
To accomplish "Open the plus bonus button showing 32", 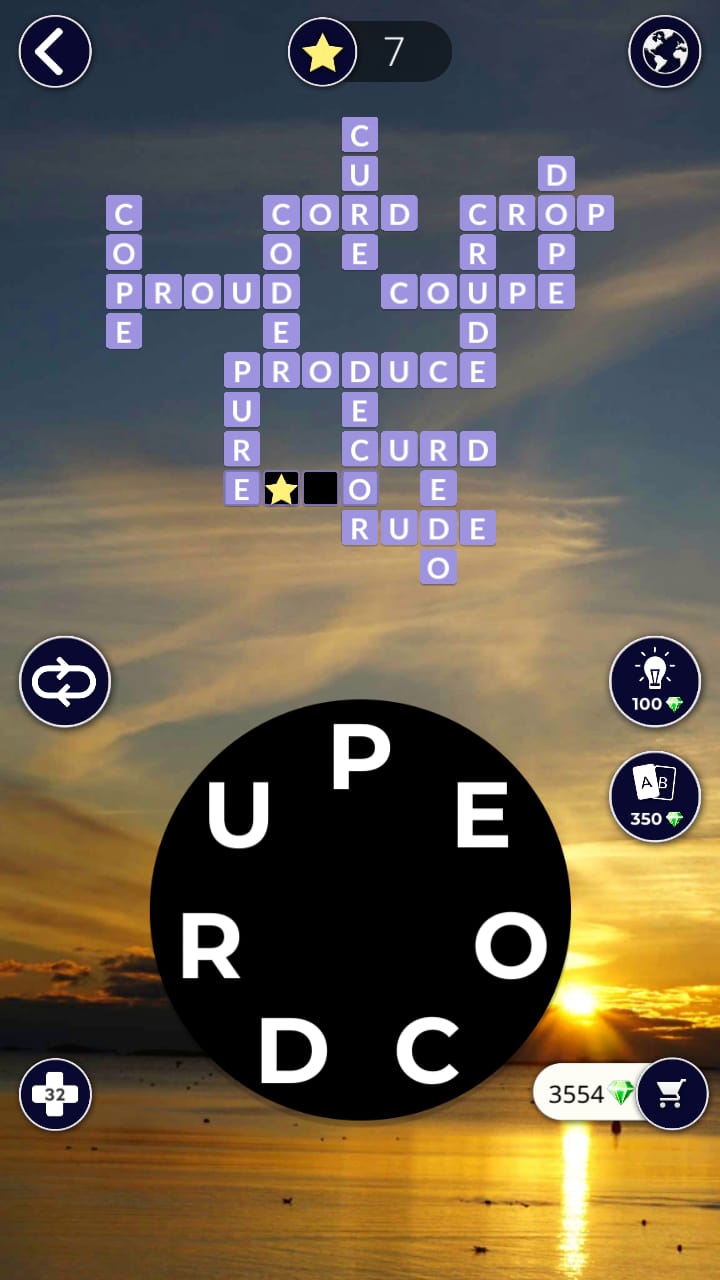I will click(55, 1094).
